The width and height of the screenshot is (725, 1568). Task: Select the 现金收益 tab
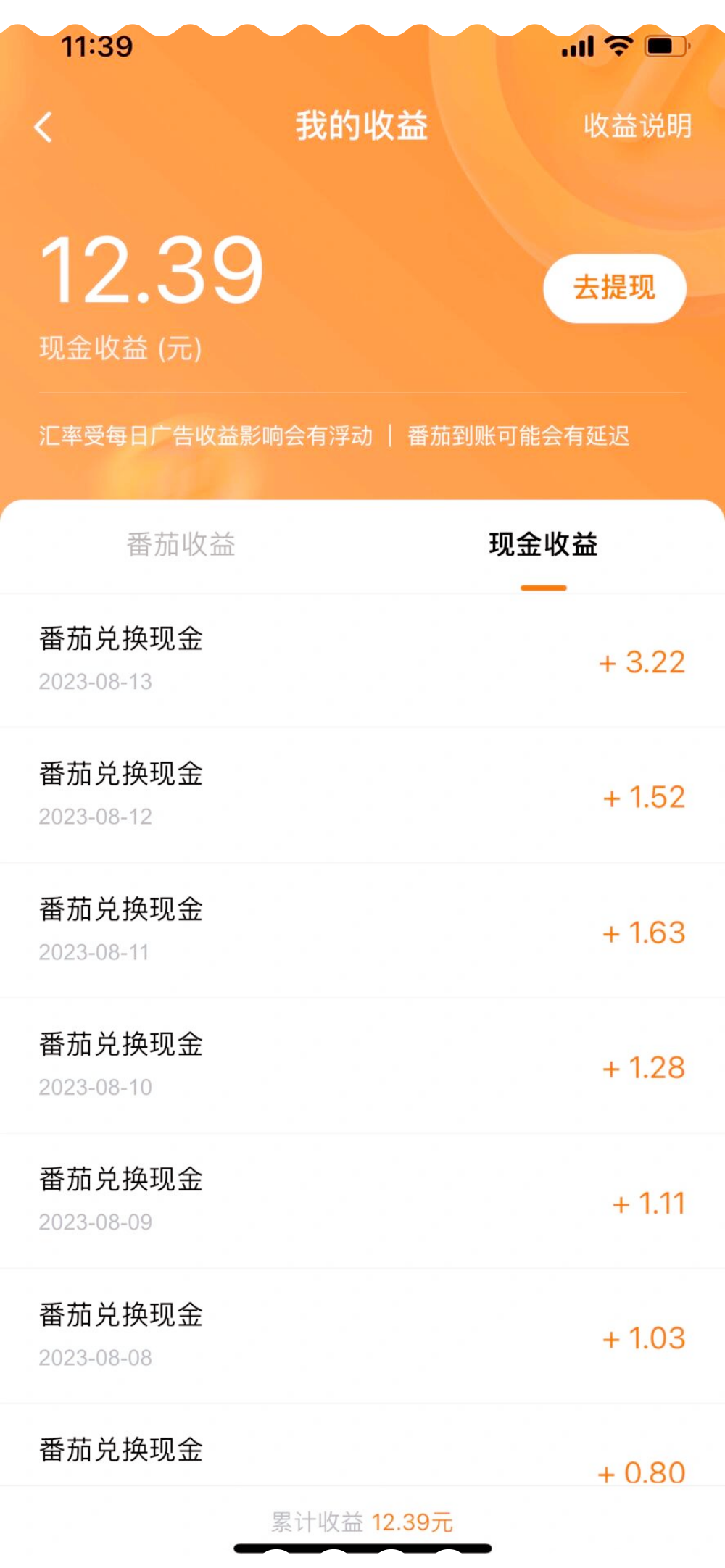click(542, 547)
